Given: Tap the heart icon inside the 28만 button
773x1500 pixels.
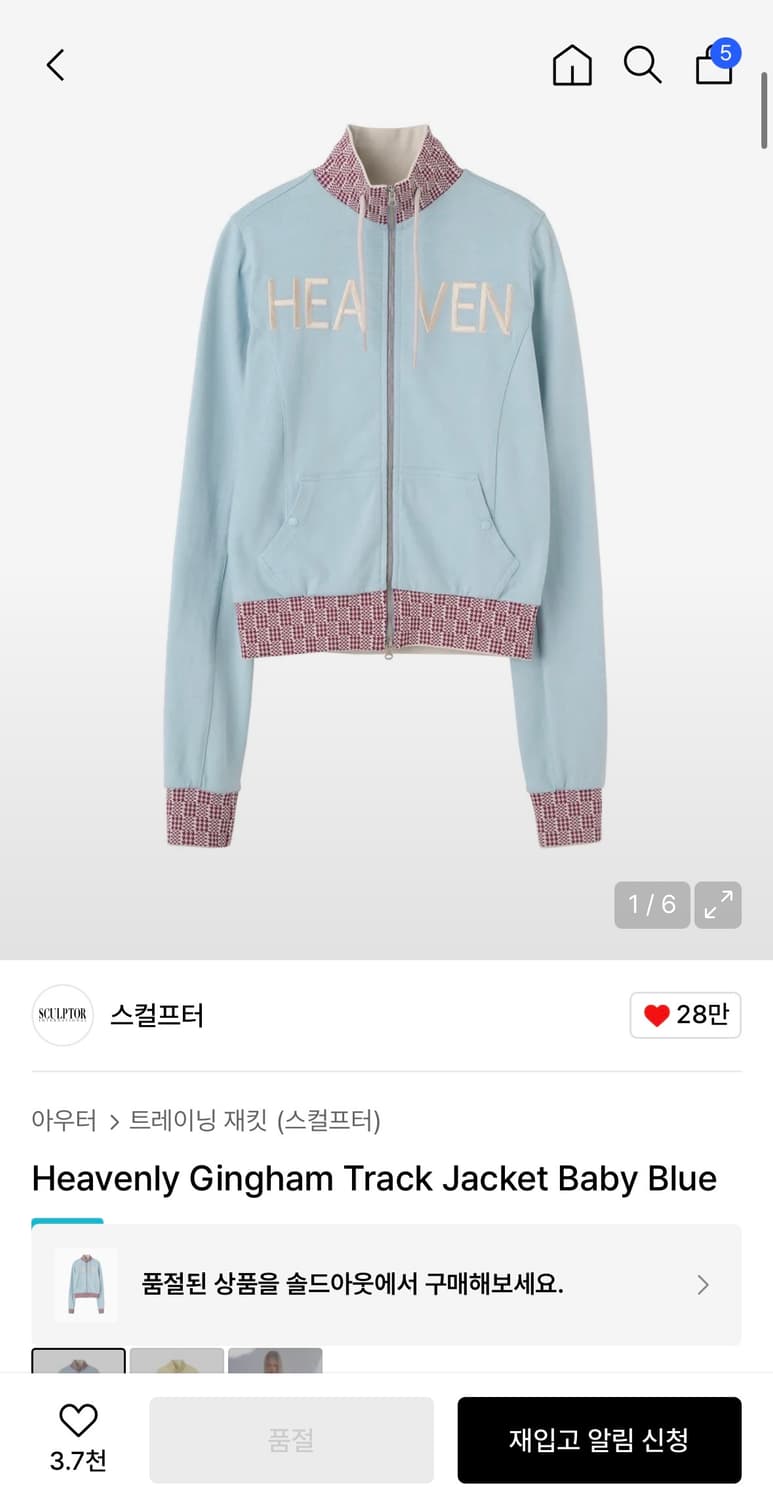Looking at the screenshot, I should coord(658,1014).
